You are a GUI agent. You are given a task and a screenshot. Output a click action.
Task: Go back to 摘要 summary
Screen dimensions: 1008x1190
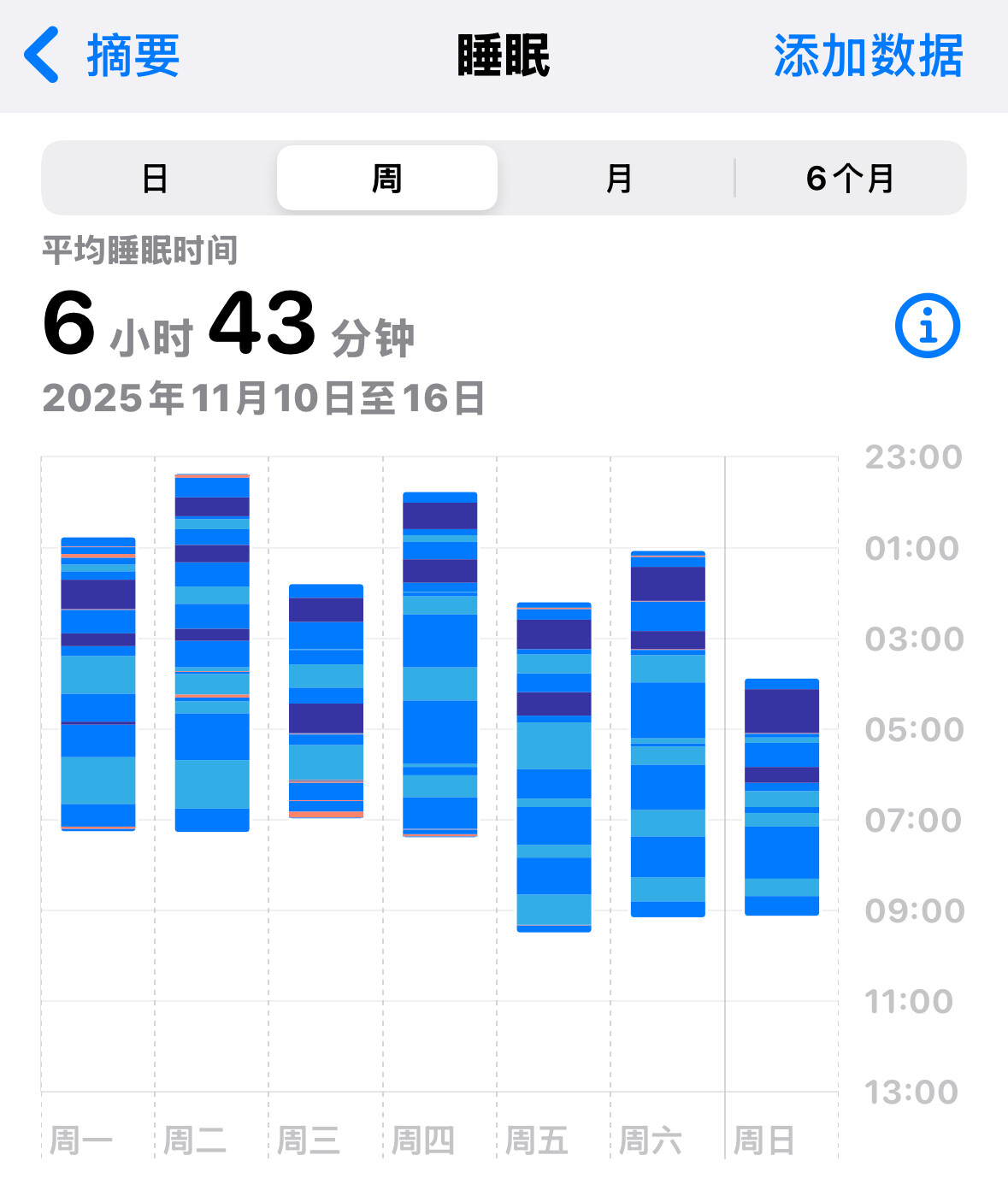coord(103,56)
